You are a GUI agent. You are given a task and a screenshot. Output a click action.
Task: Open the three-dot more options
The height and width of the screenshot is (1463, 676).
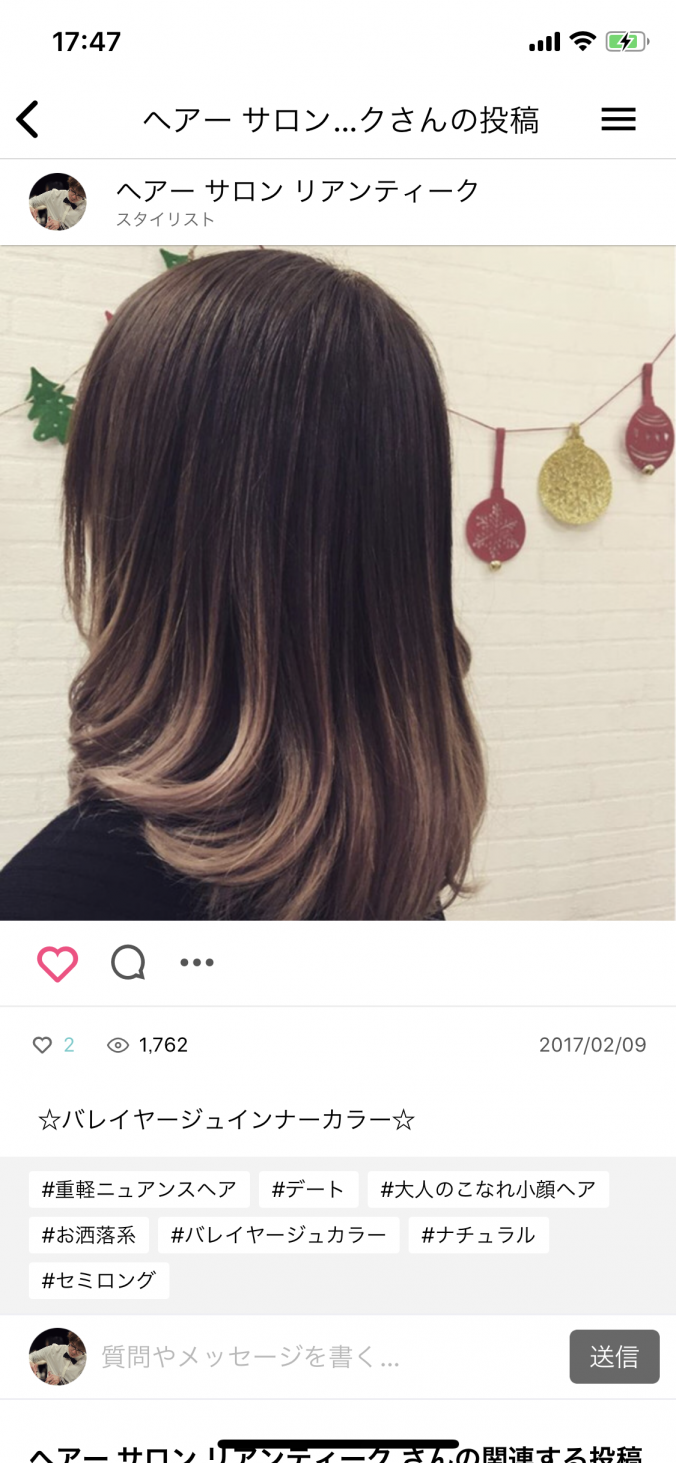197,963
